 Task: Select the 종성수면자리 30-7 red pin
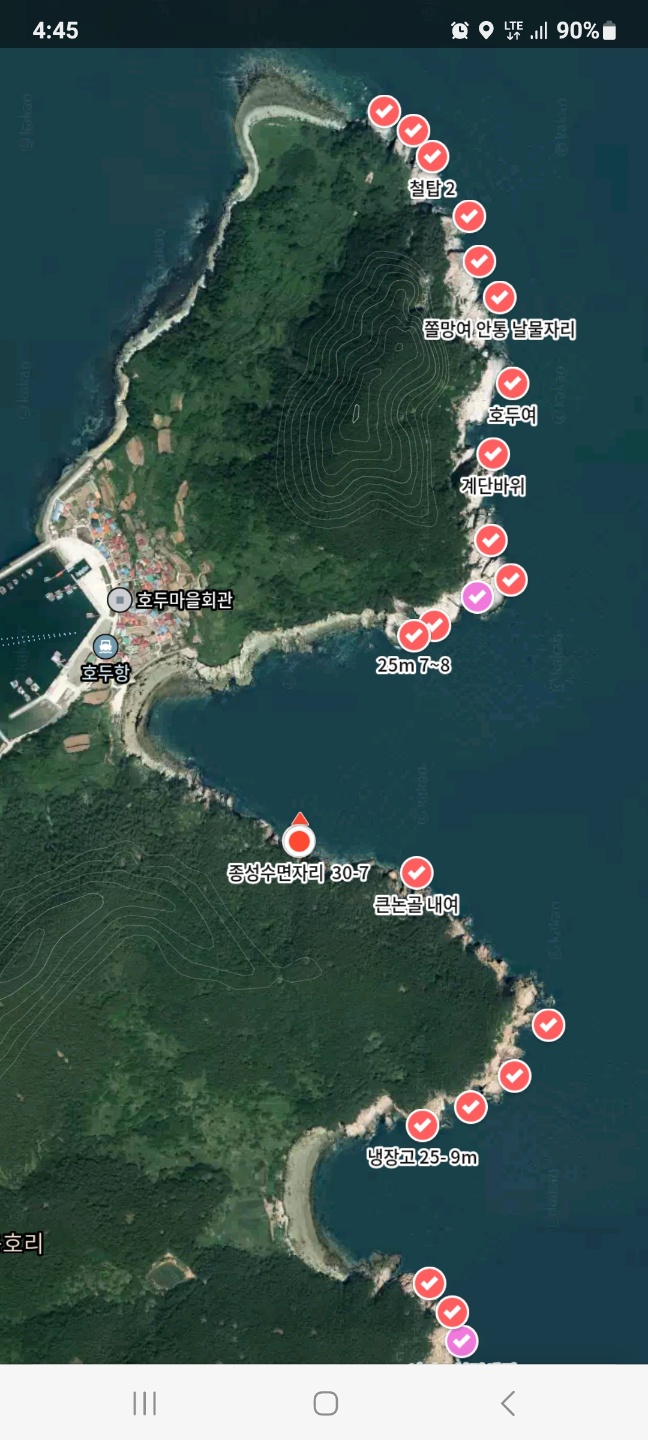point(298,840)
